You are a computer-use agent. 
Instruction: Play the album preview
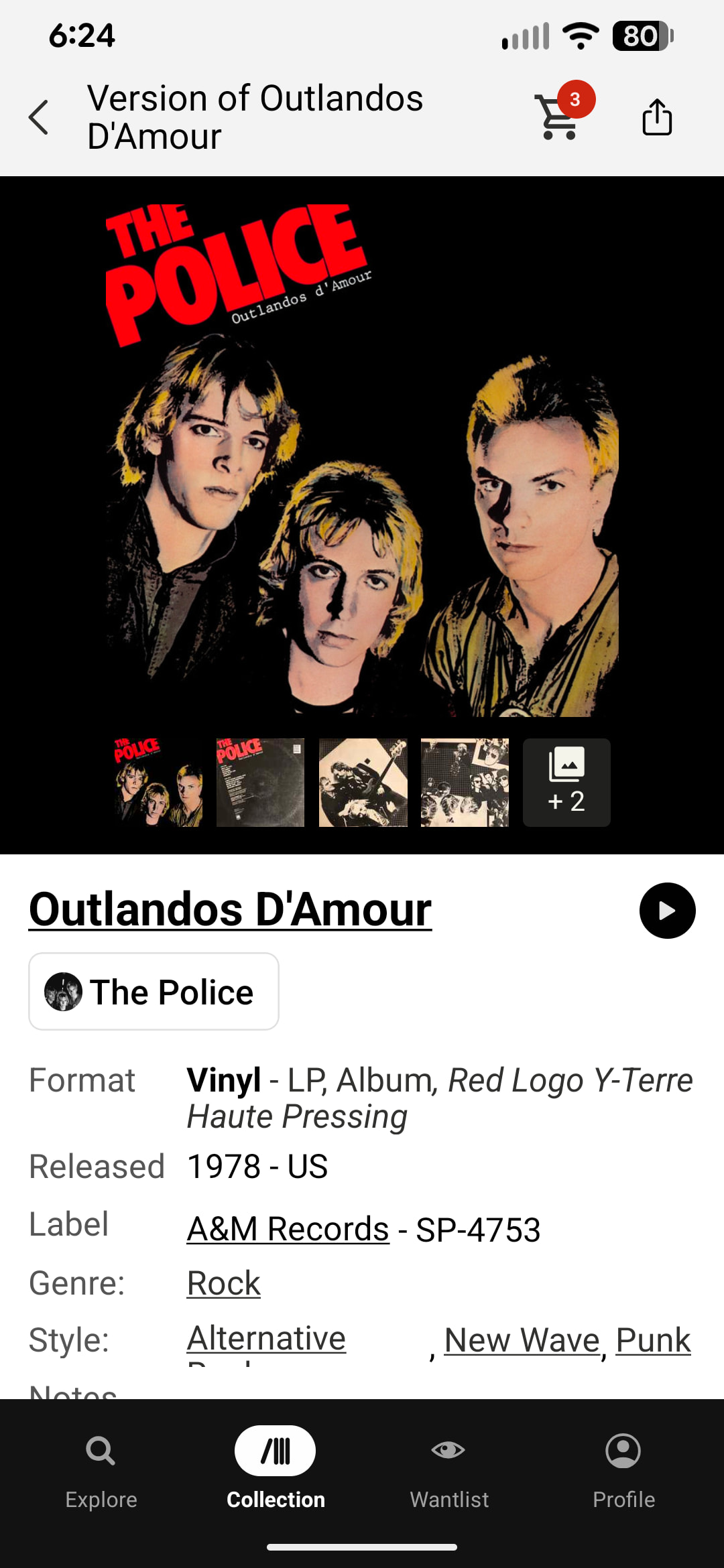(667, 911)
